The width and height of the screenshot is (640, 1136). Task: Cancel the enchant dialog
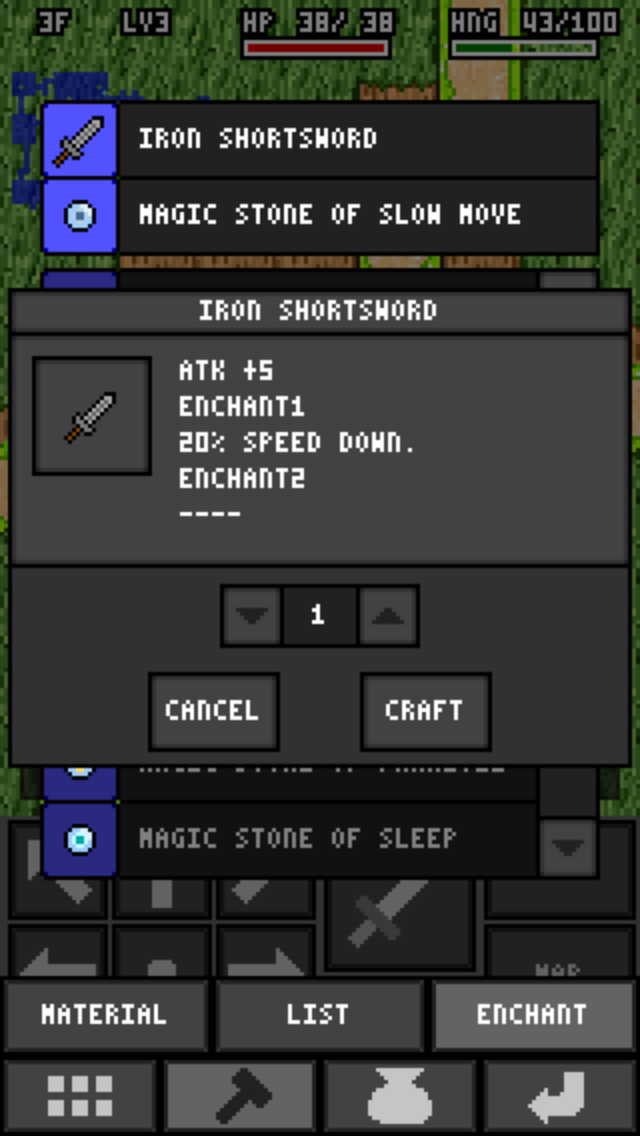click(x=214, y=711)
